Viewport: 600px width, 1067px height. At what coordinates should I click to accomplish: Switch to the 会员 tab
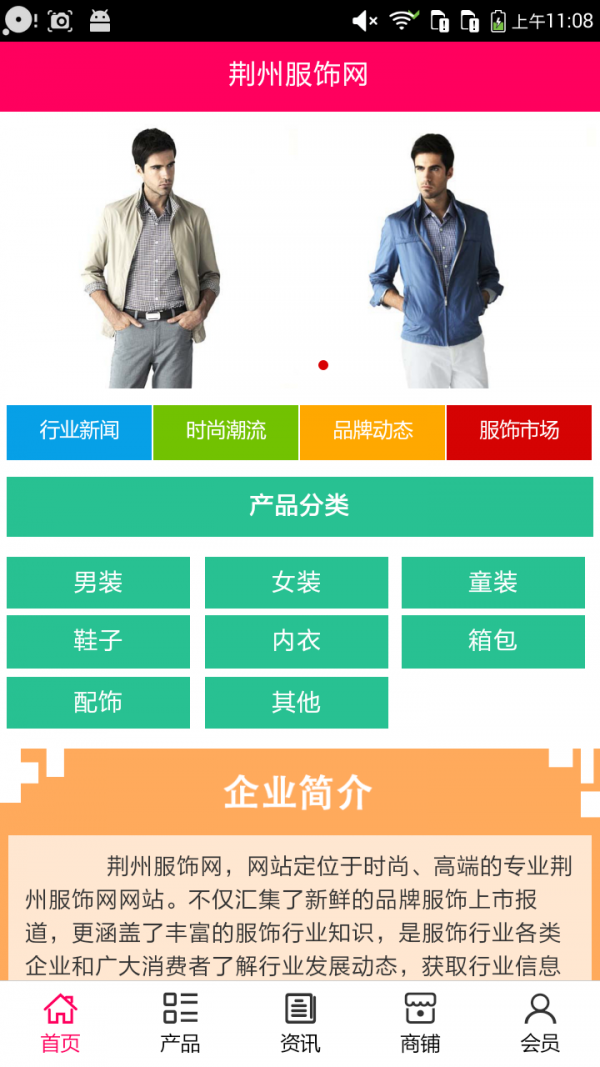540,1023
